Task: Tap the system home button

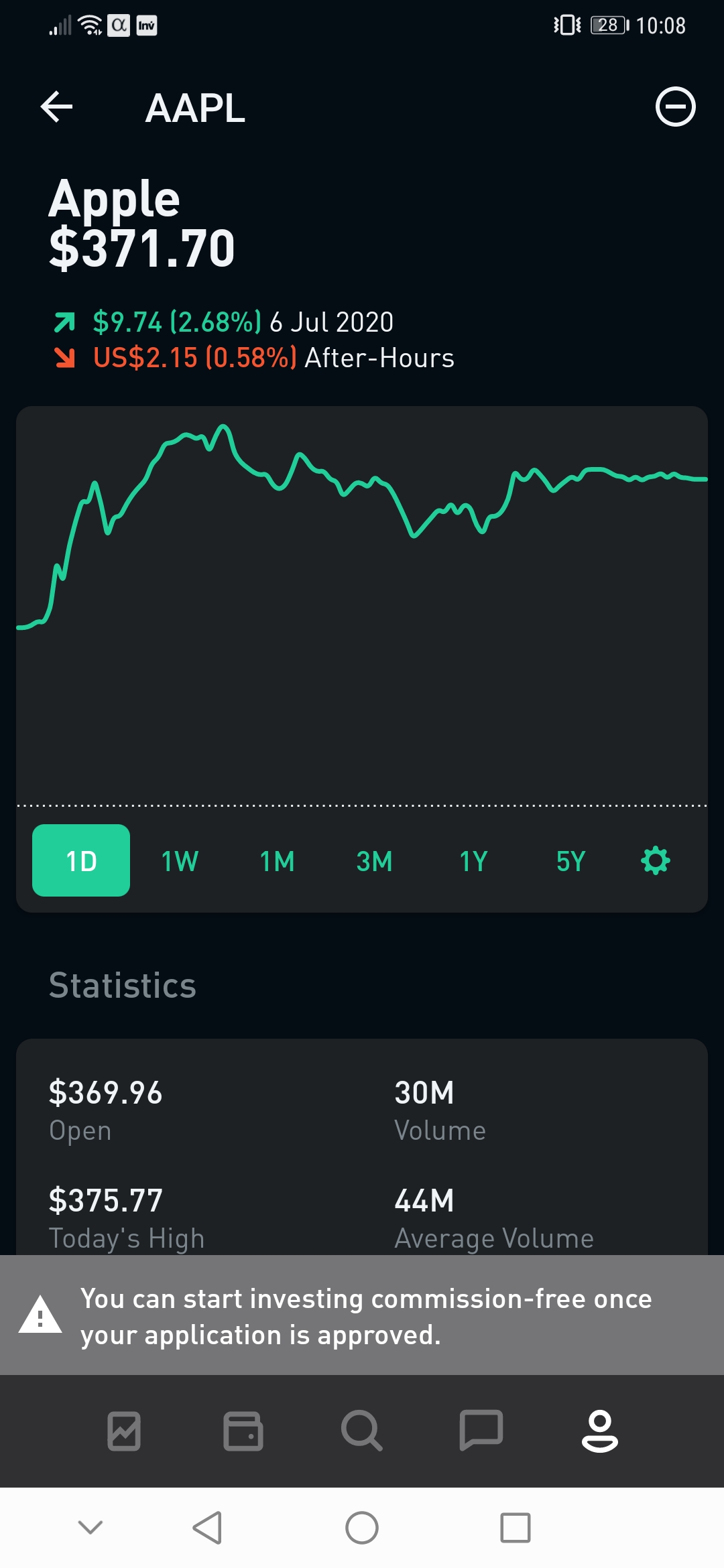Action: coord(362,1528)
